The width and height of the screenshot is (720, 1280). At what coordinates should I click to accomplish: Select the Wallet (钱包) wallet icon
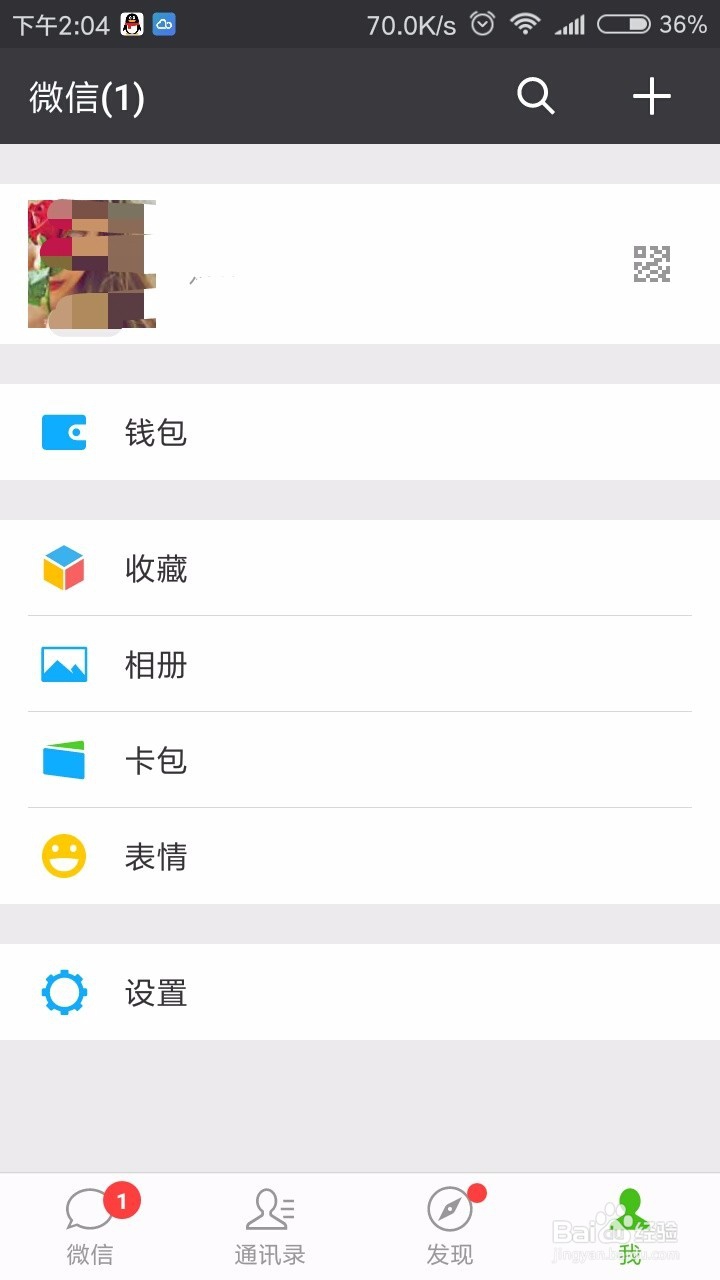pos(63,432)
